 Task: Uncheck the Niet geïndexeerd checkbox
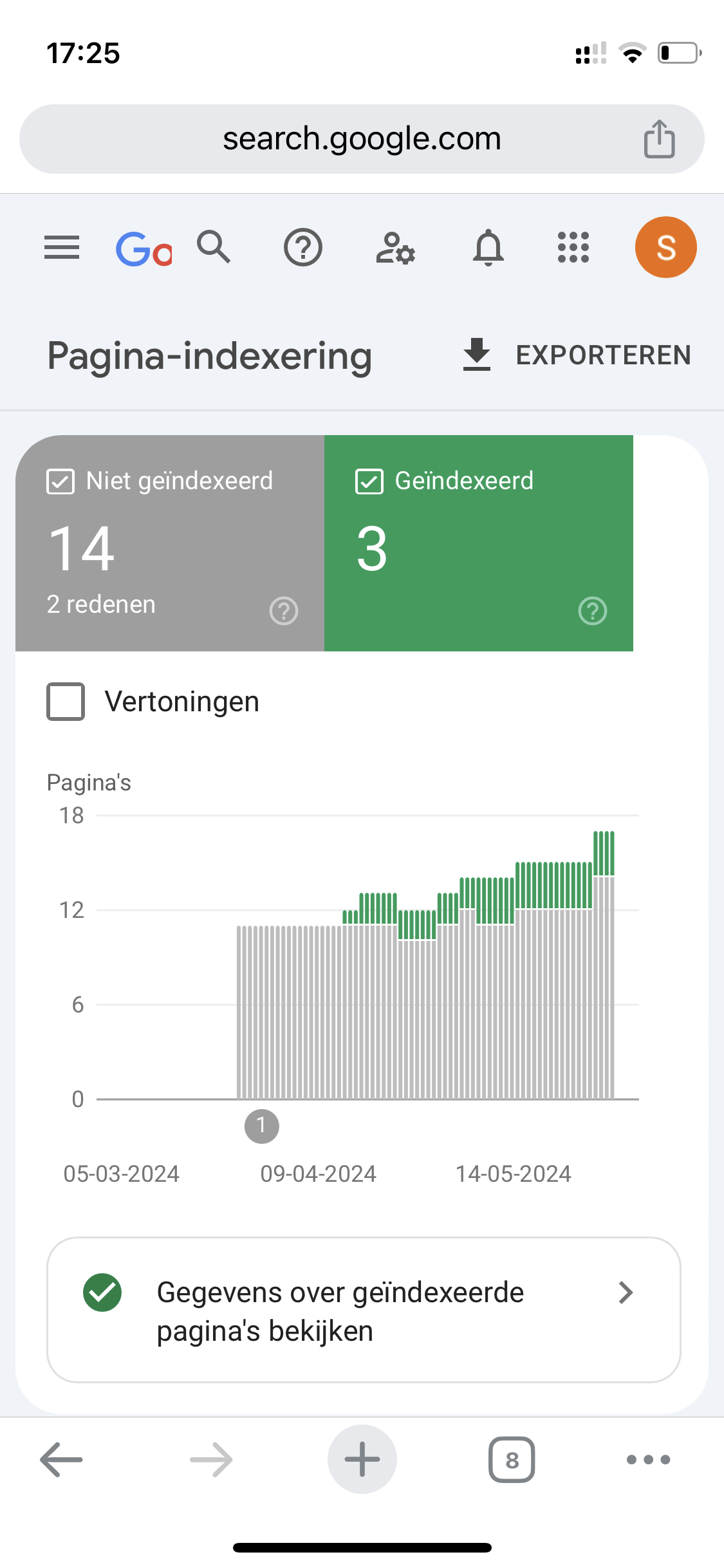(x=60, y=481)
